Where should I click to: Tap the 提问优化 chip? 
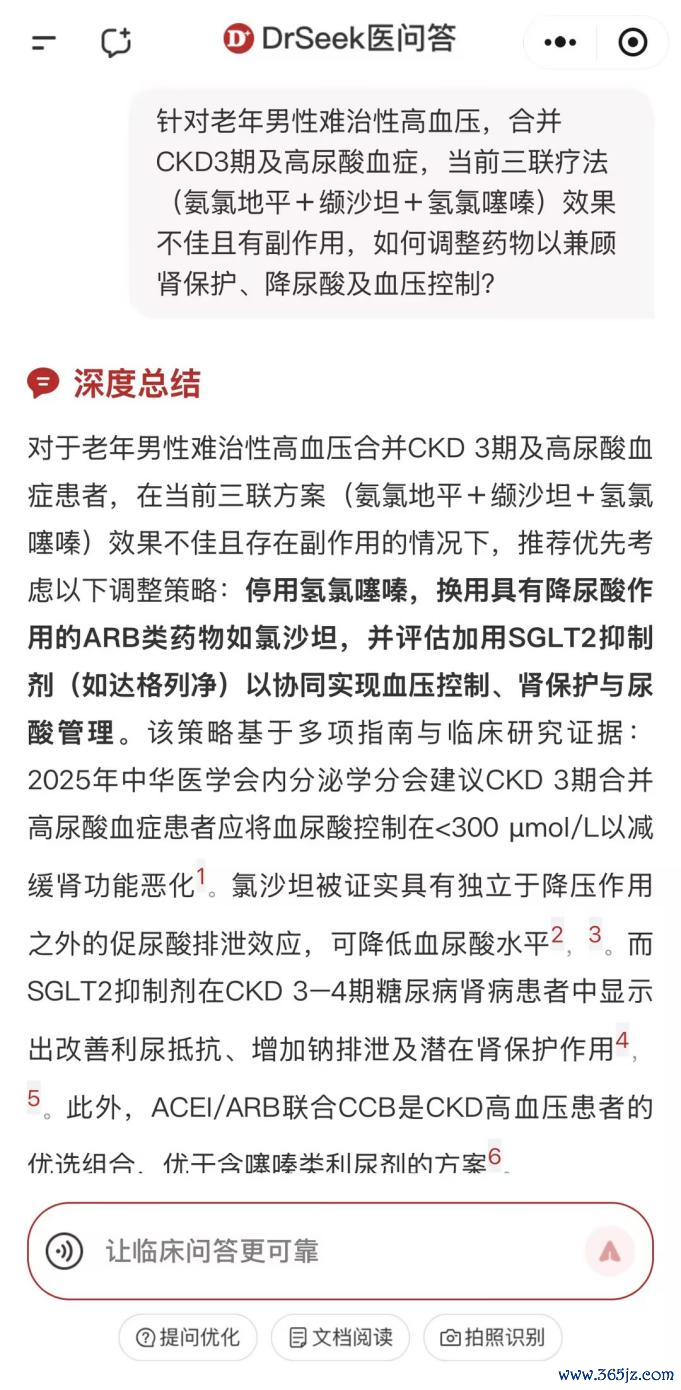coord(188,1337)
